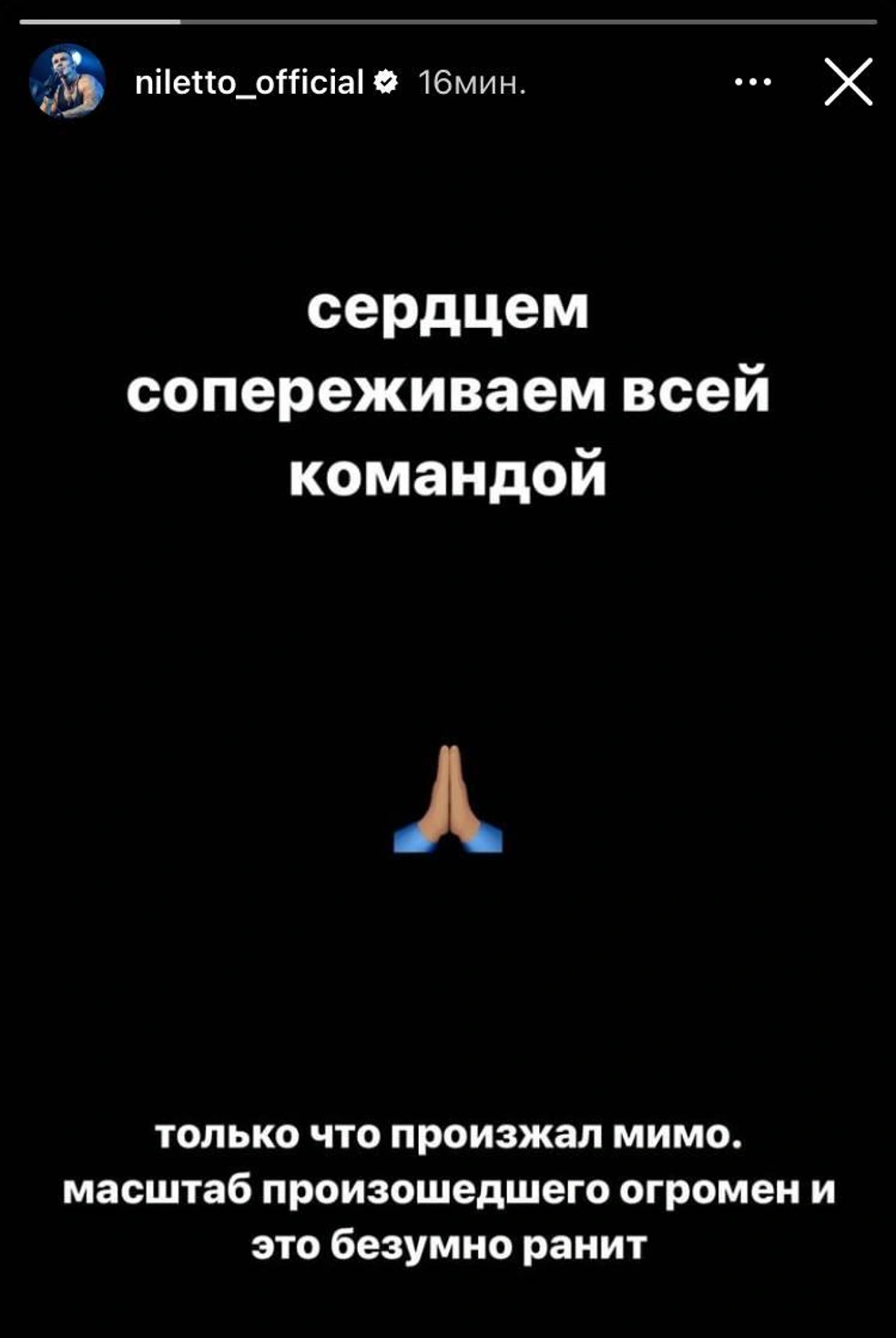Open the three-dot story options menu
Viewport: 896px width, 1338px height.
pos(753,82)
